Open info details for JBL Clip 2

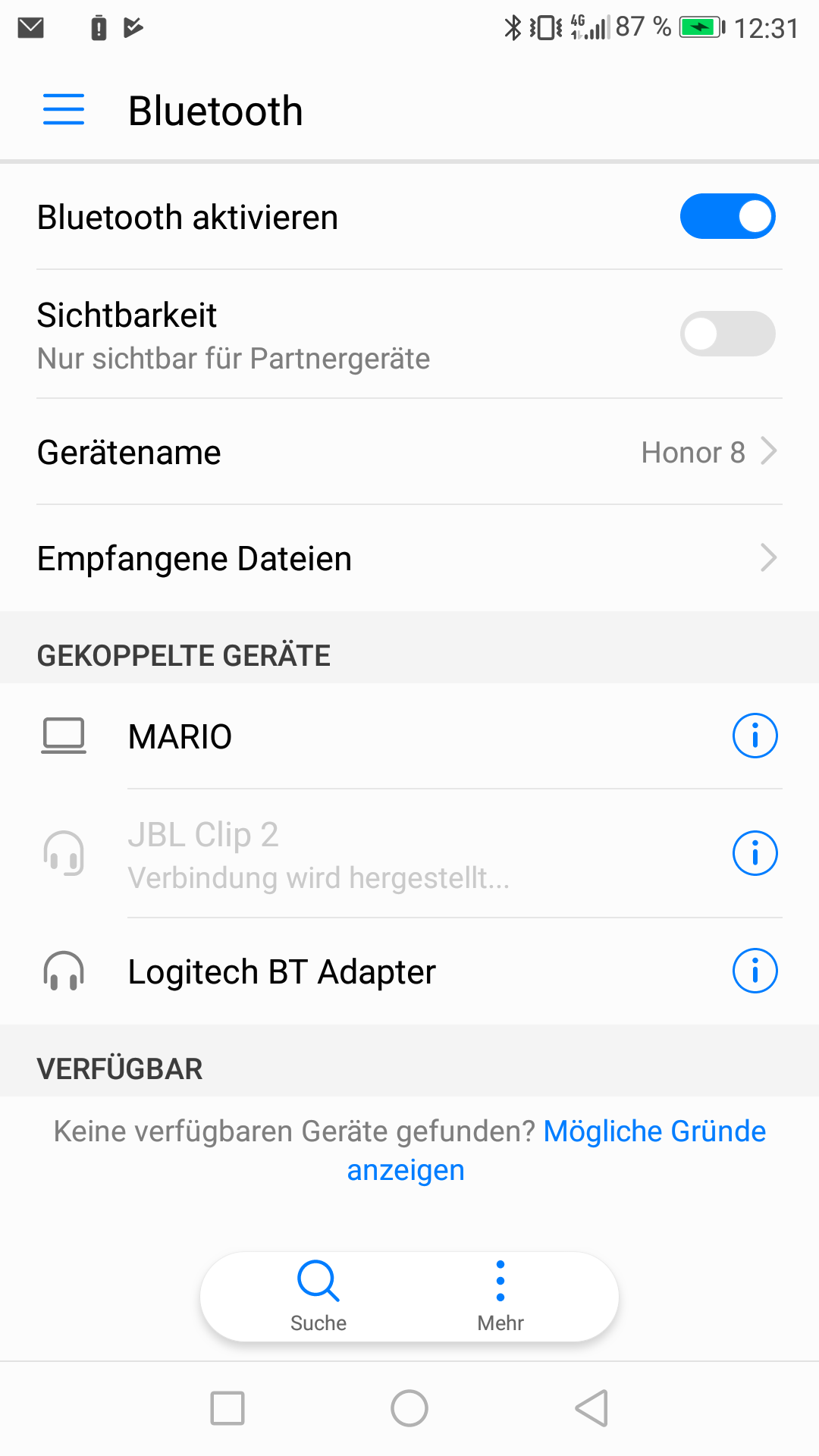pos(755,853)
